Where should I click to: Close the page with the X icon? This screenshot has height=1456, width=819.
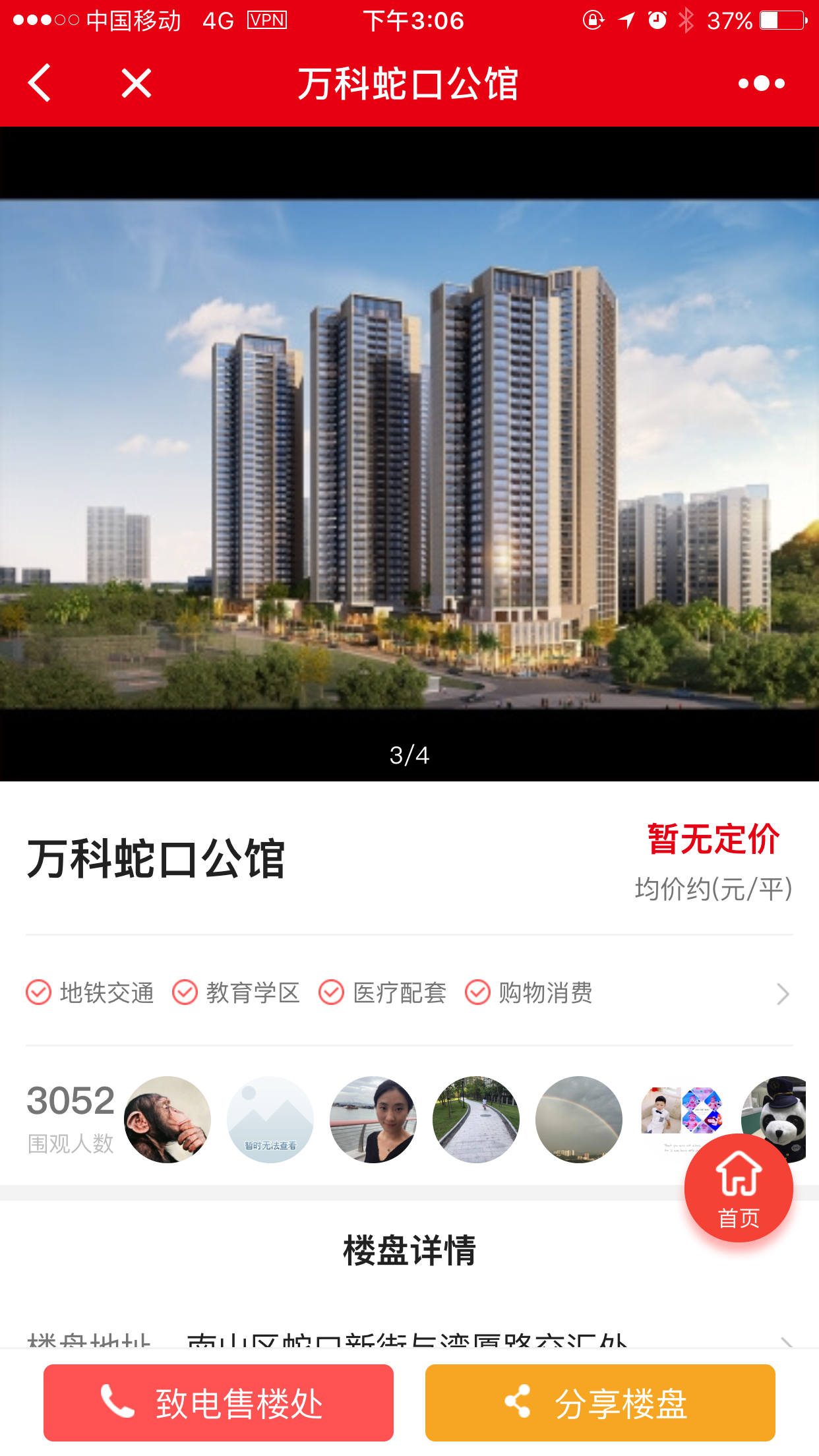[136, 83]
